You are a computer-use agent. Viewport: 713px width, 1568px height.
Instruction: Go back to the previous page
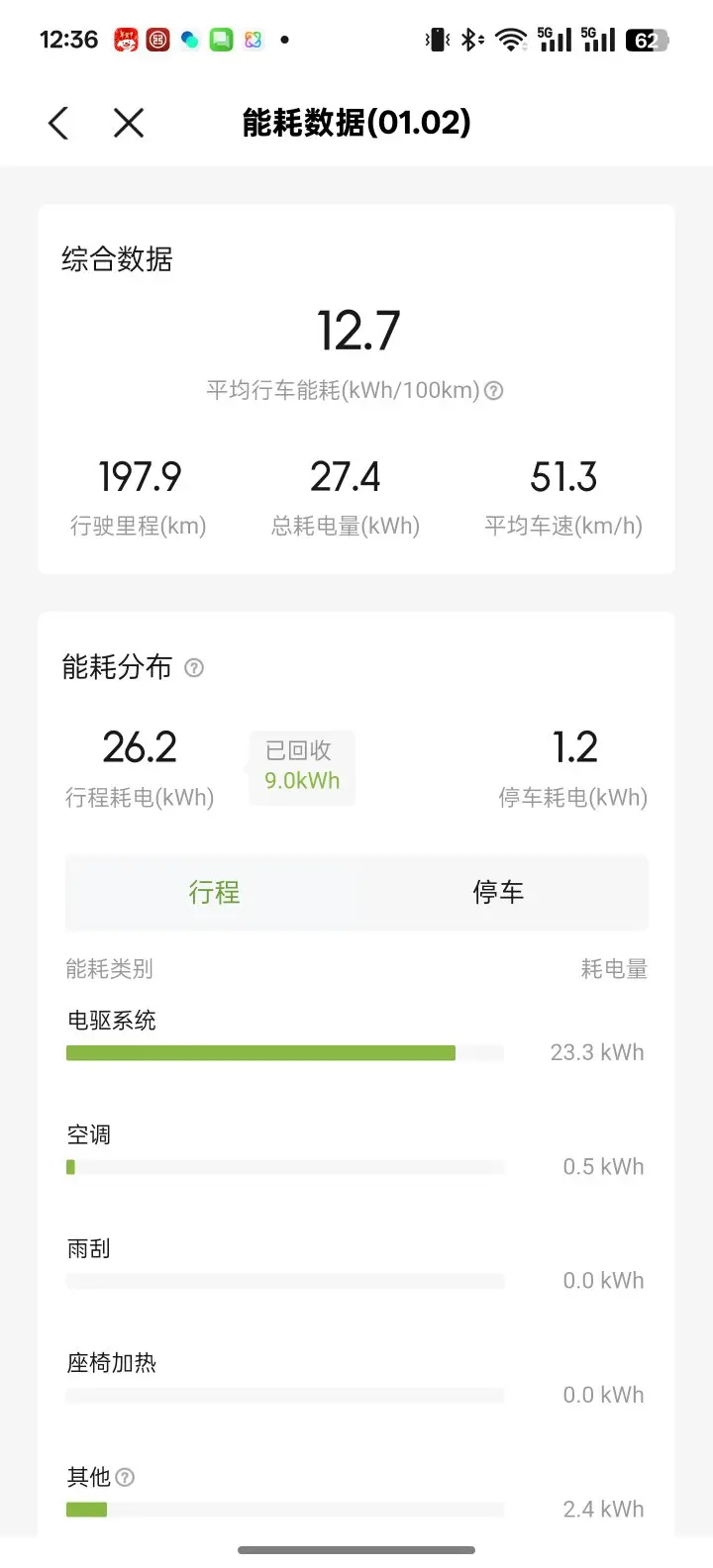58,124
